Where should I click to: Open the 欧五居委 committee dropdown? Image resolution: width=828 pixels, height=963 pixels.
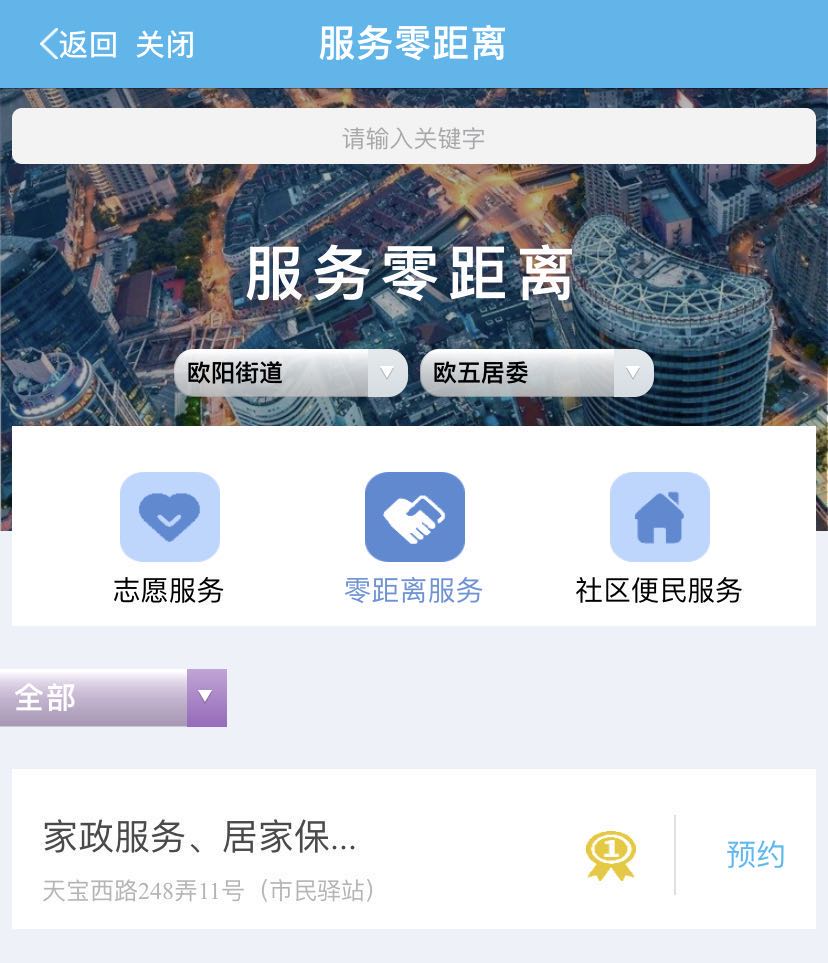coord(537,373)
